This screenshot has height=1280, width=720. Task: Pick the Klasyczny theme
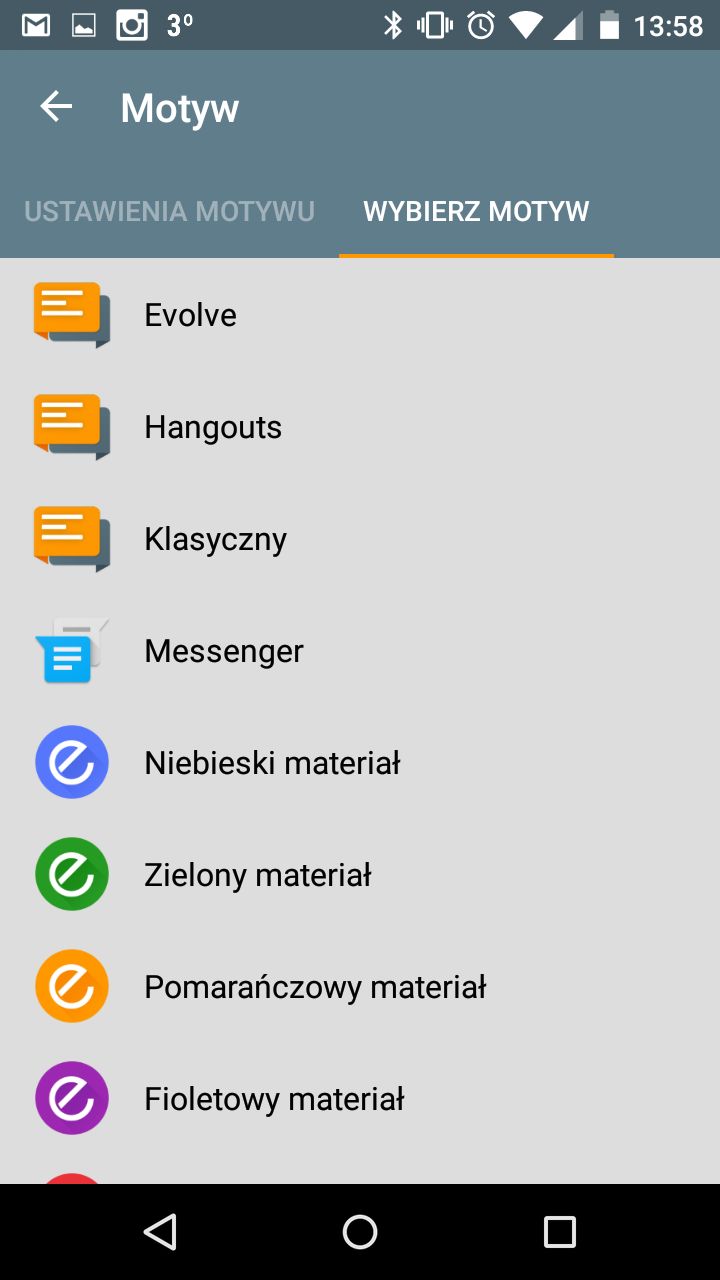tap(360, 539)
